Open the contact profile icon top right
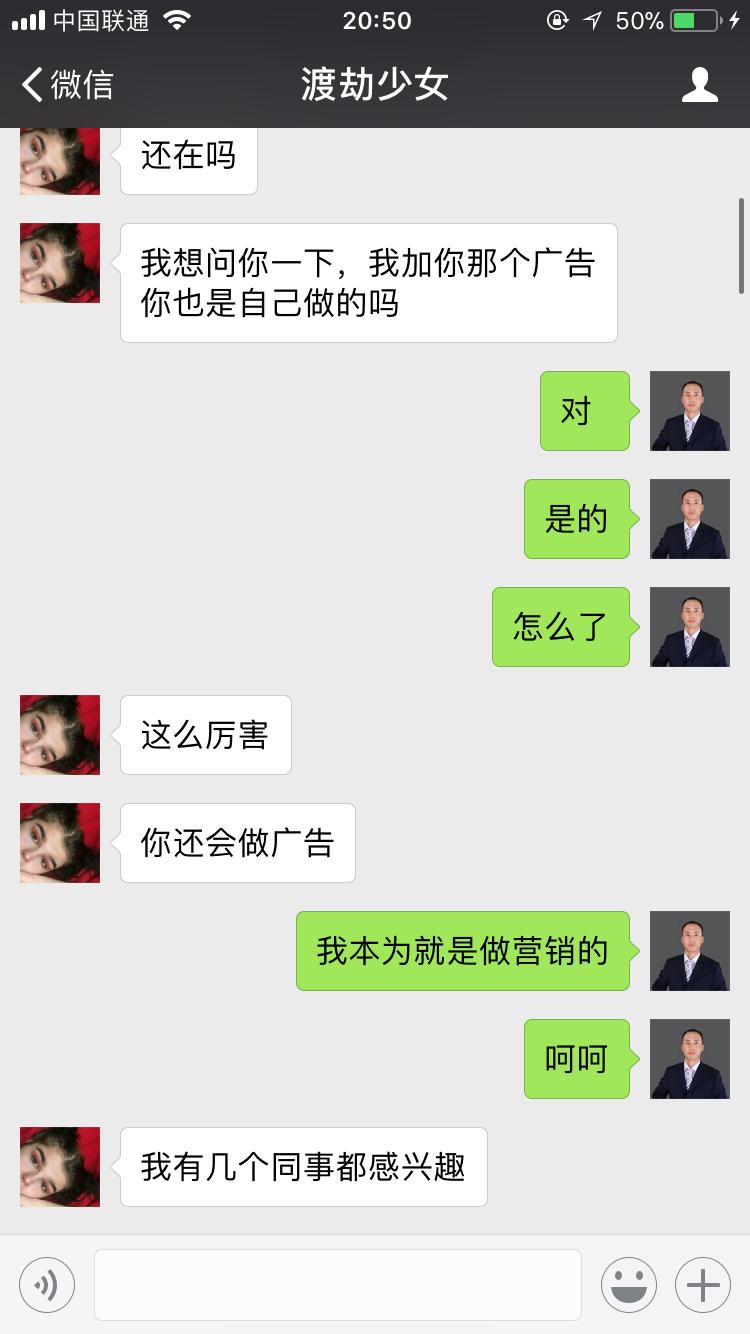 [x=701, y=84]
